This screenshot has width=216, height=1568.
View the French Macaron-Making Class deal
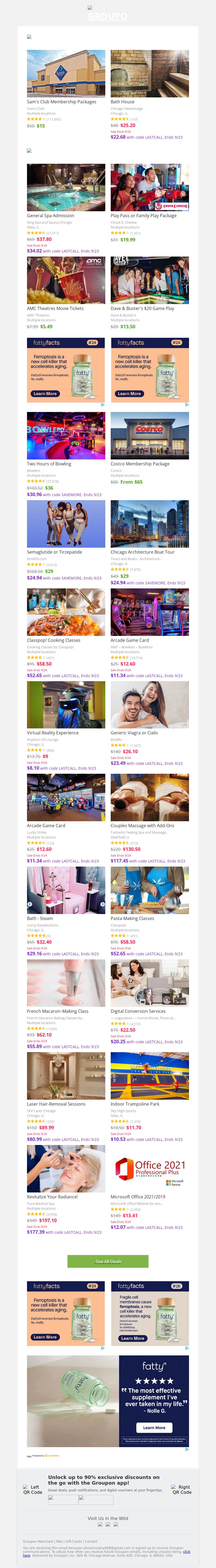tap(66, 983)
